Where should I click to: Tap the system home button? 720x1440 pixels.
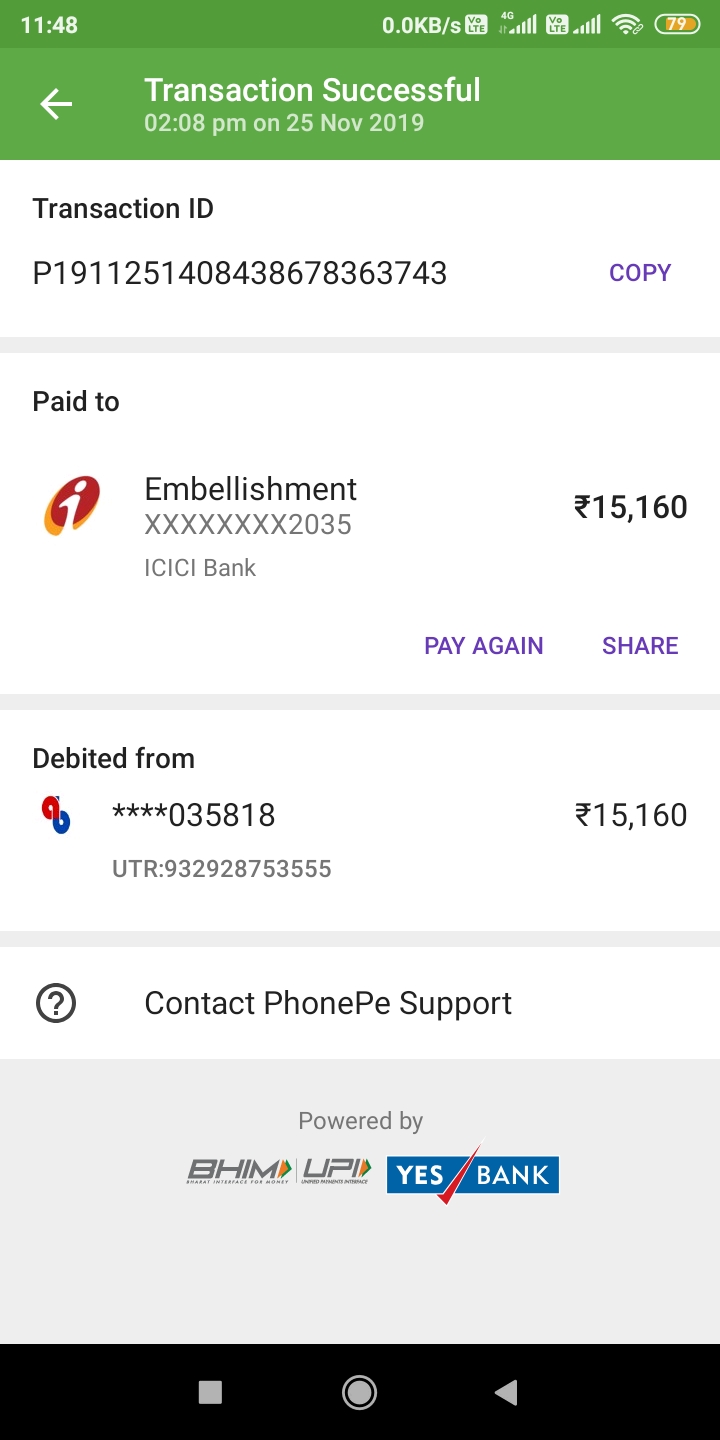tap(359, 1392)
